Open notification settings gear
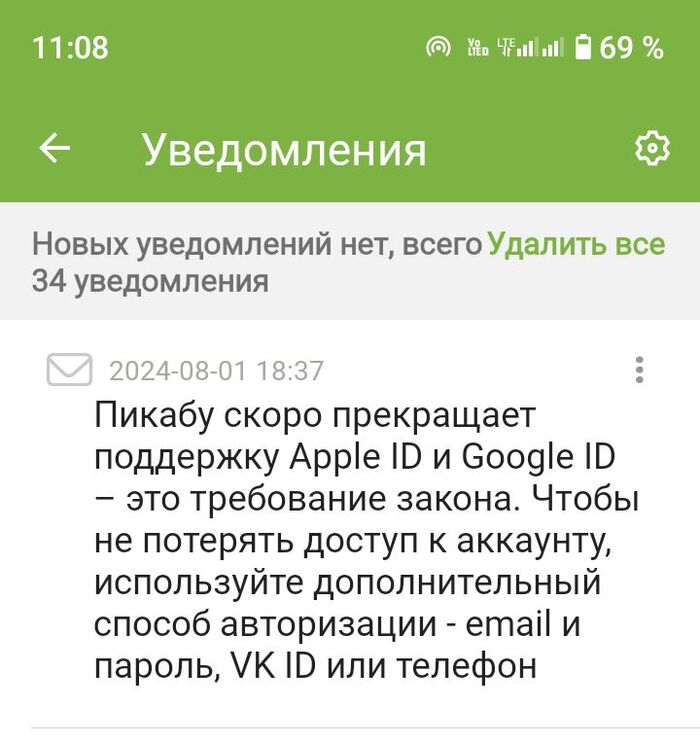Viewport: 700px width, 742px height. [x=652, y=149]
